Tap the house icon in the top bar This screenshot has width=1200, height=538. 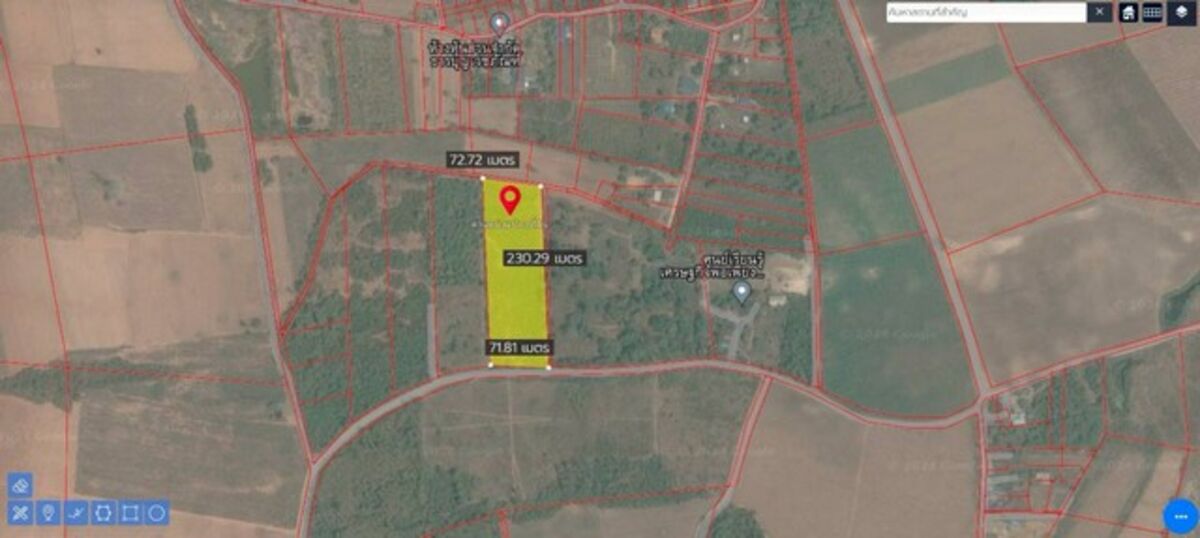coord(1128,12)
